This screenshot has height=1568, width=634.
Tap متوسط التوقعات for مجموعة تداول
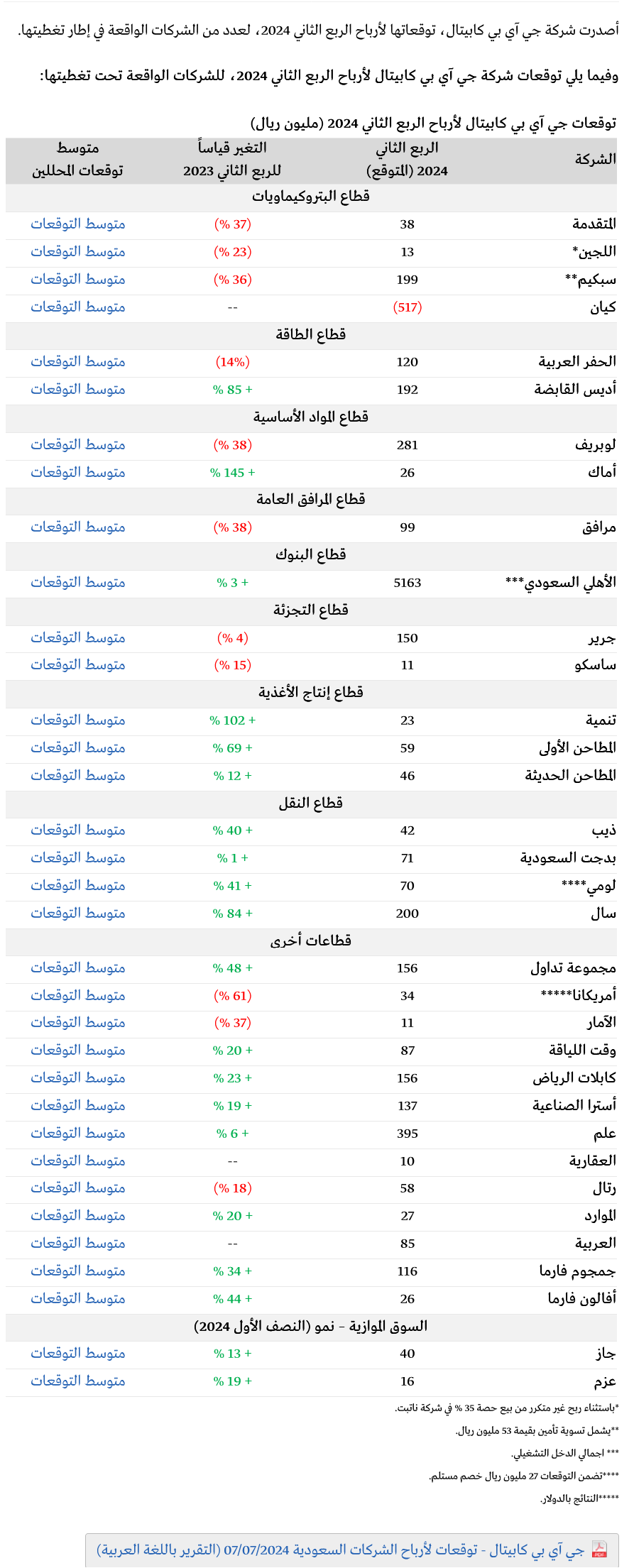[x=78, y=968]
